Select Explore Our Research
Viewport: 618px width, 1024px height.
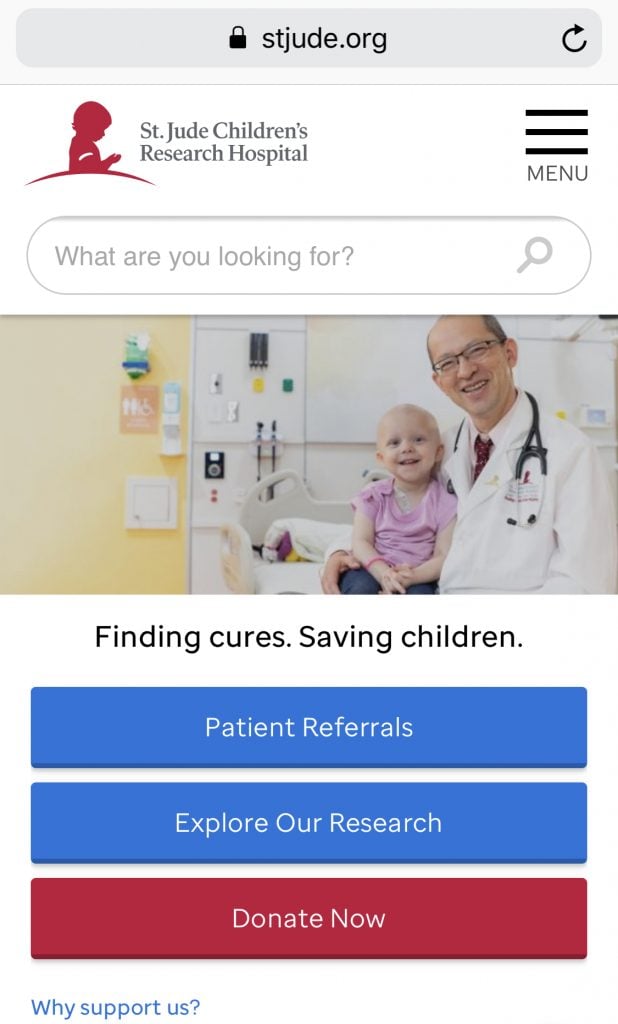click(308, 823)
